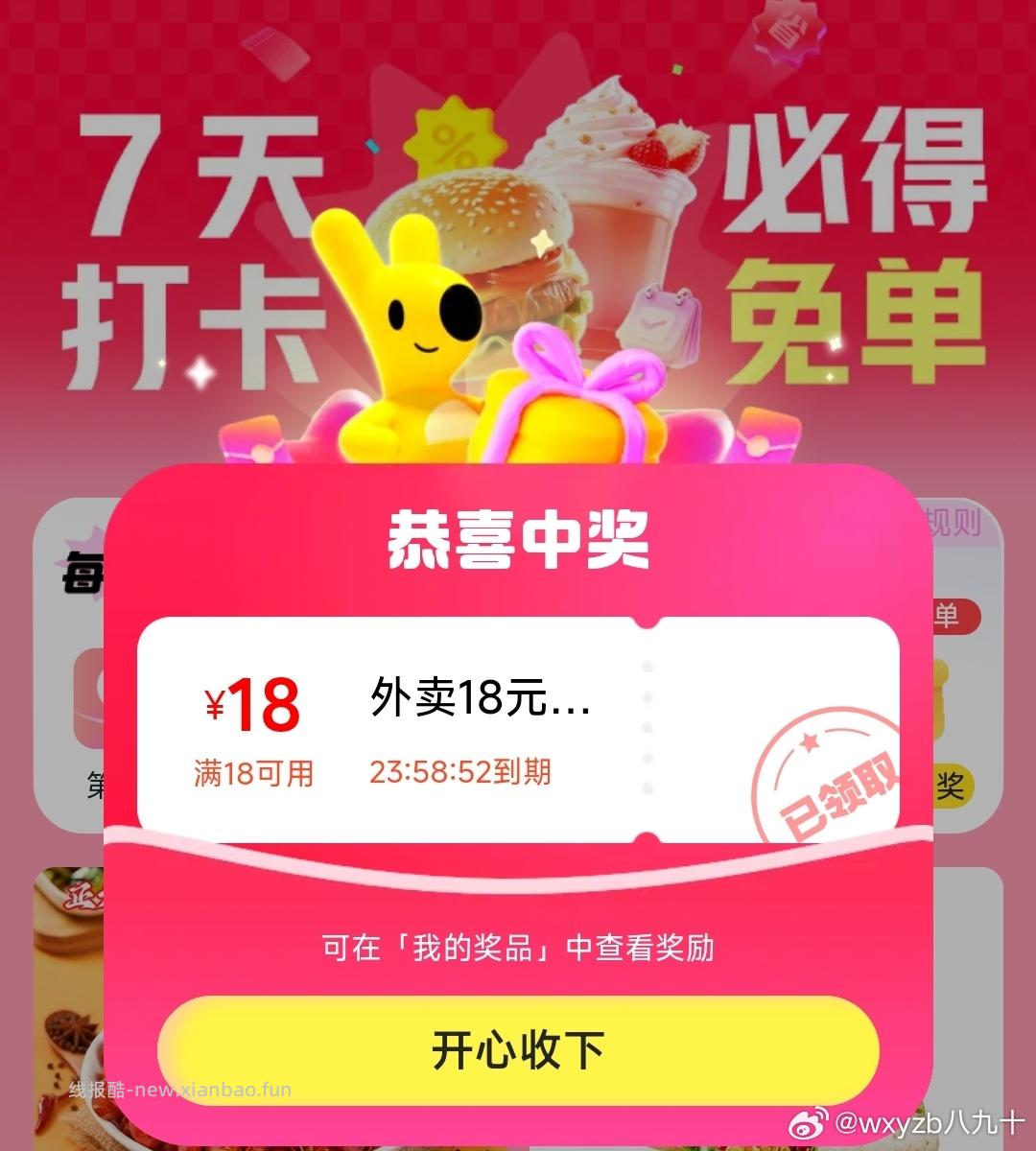Tap the 开心收下 button

coord(518,1050)
